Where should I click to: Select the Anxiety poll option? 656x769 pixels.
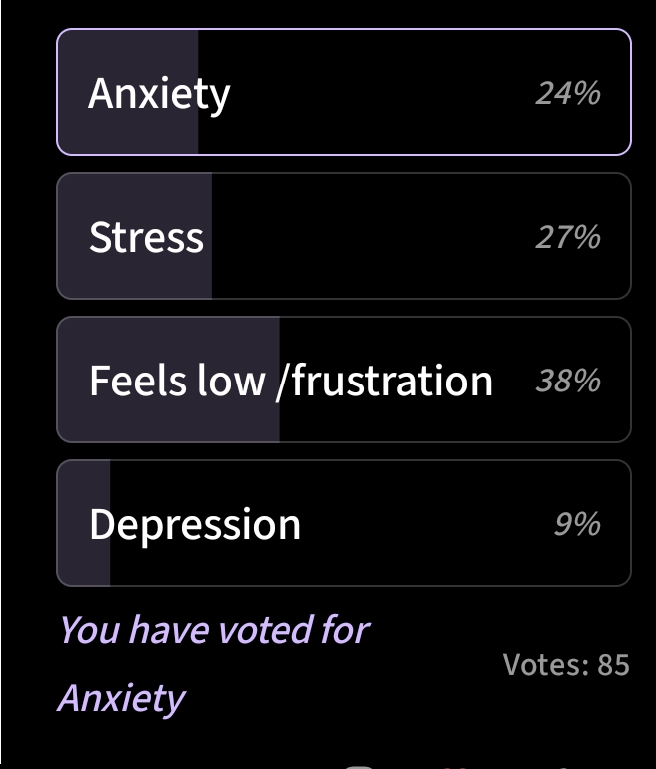click(x=343, y=92)
